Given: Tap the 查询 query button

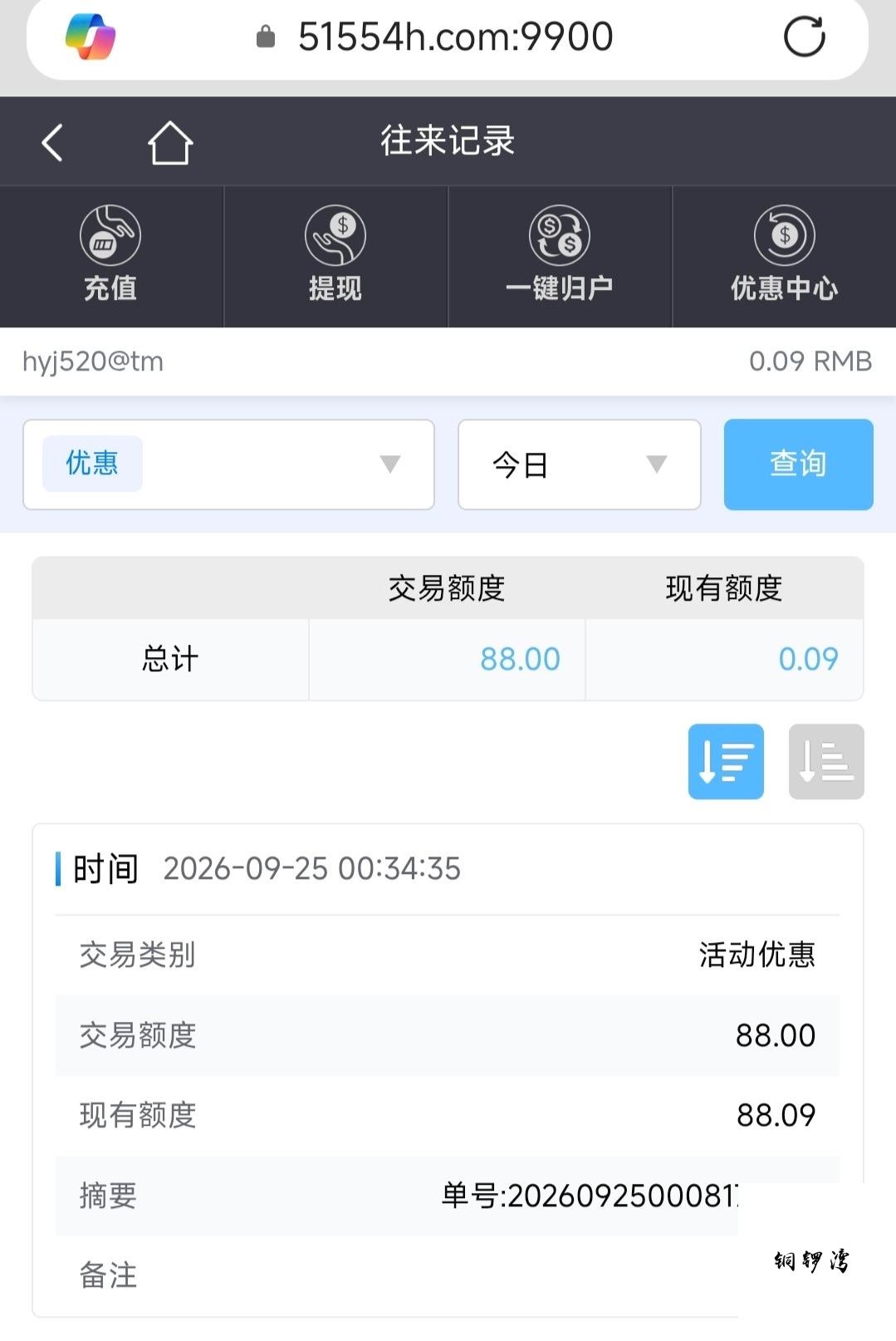Looking at the screenshot, I should click(798, 464).
